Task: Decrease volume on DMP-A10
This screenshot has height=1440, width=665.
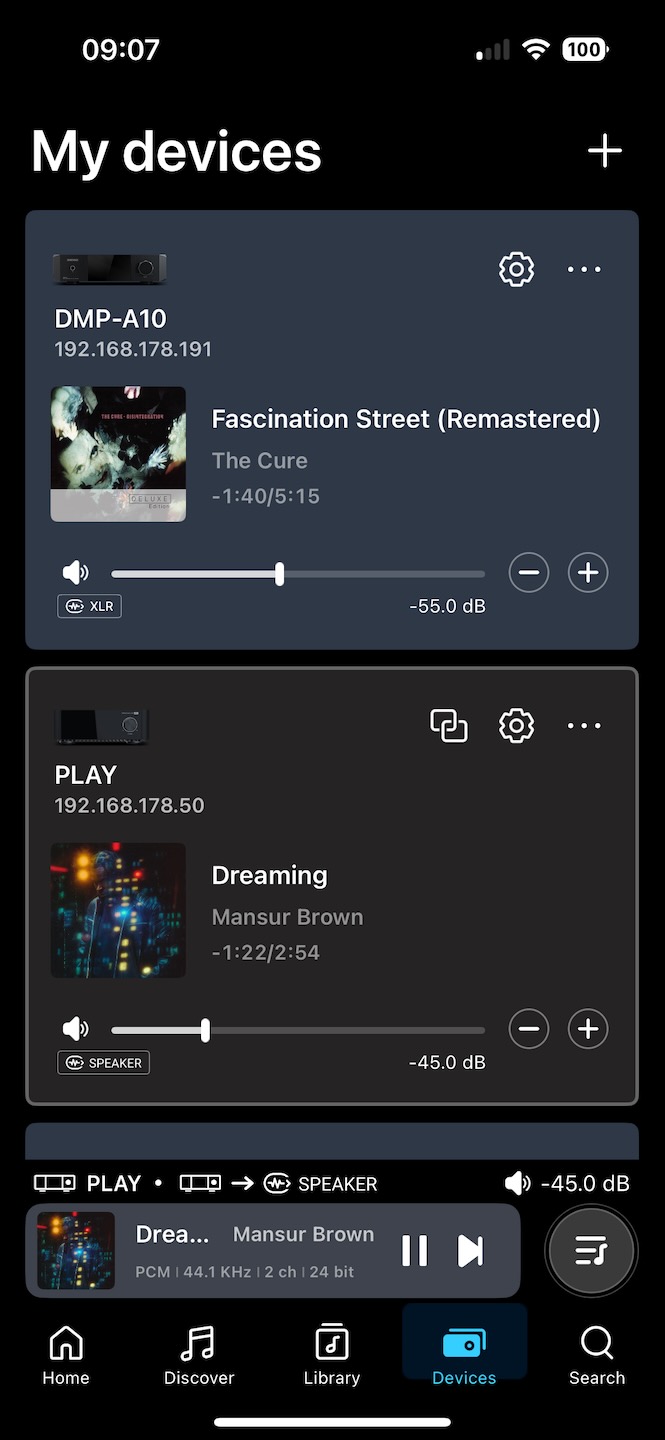Action: pyautogui.click(x=529, y=573)
